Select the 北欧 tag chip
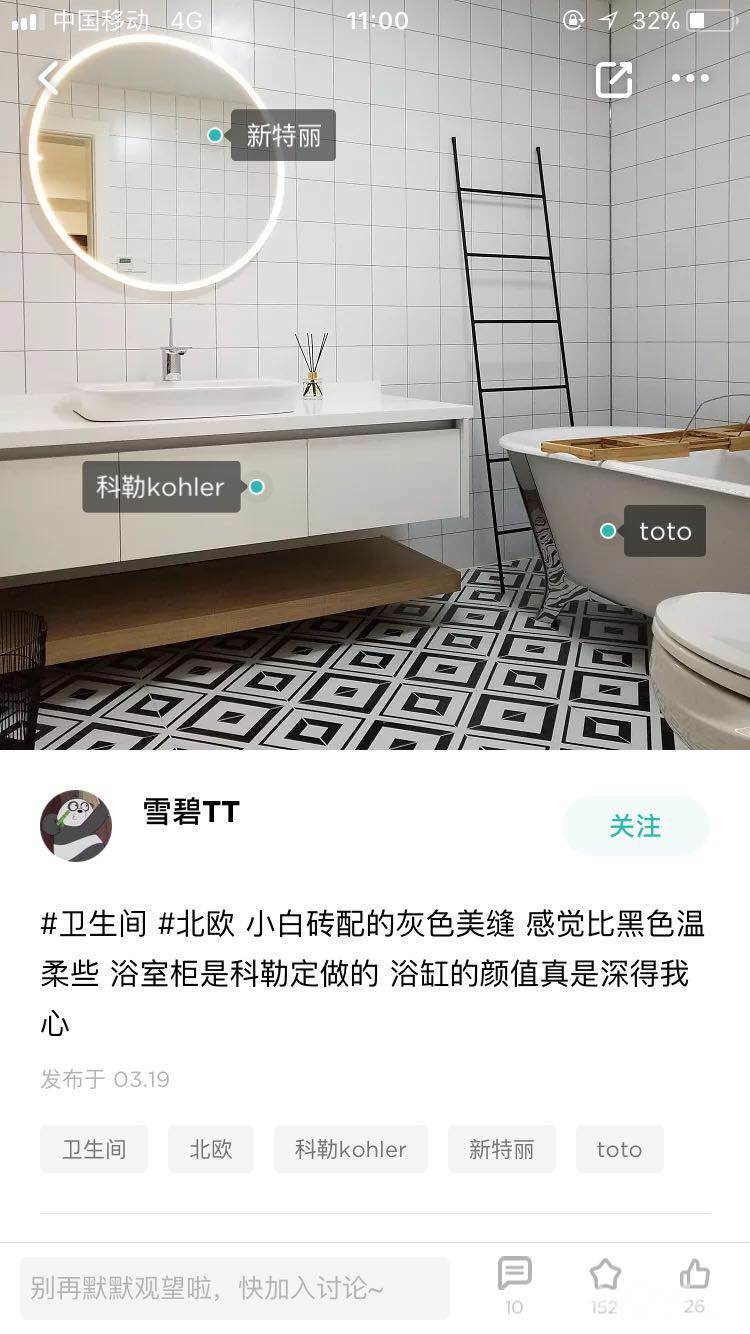Screen dimensions: 750x1334 point(211,1149)
